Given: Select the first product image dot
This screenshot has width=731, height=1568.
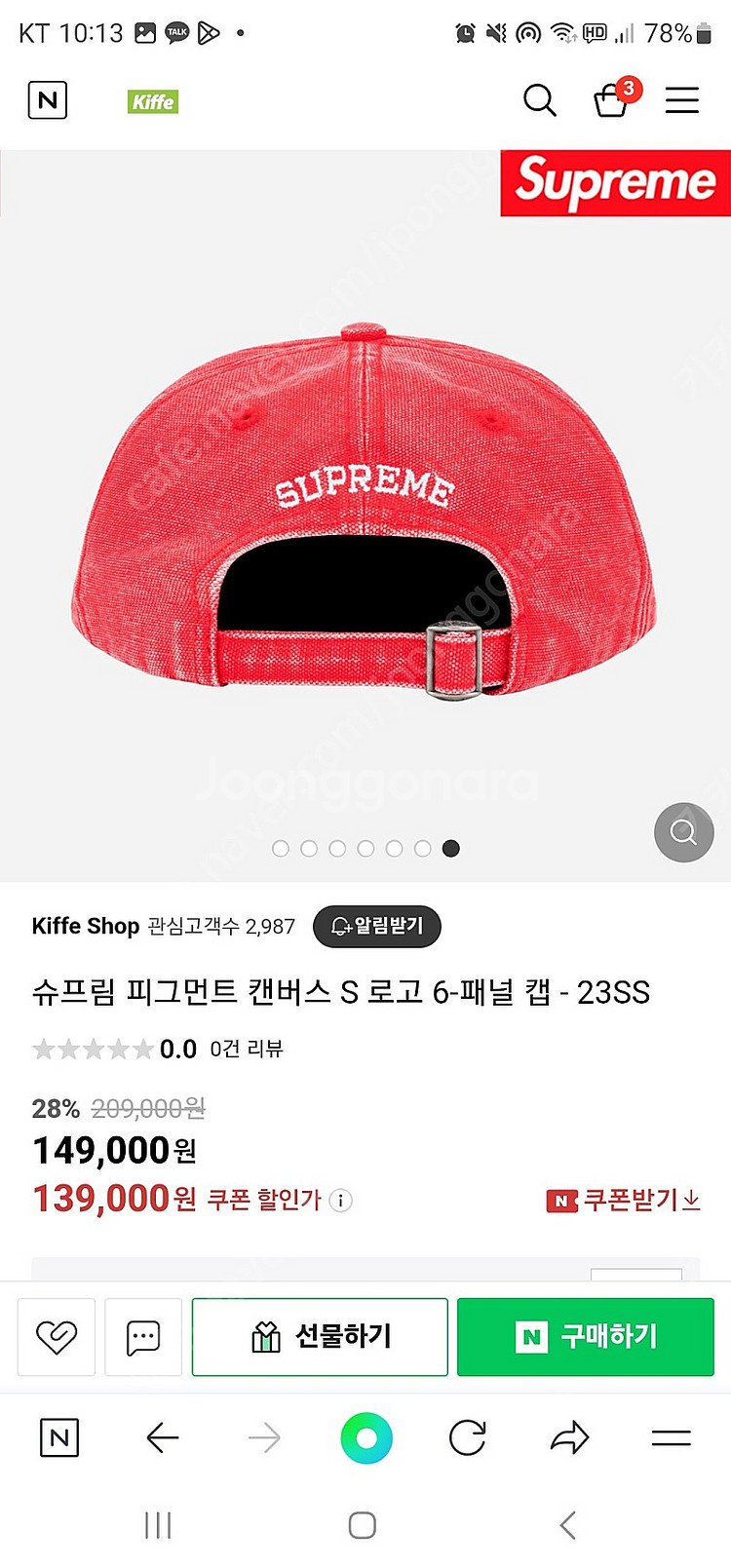Looking at the screenshot, I should pos(281,849).
